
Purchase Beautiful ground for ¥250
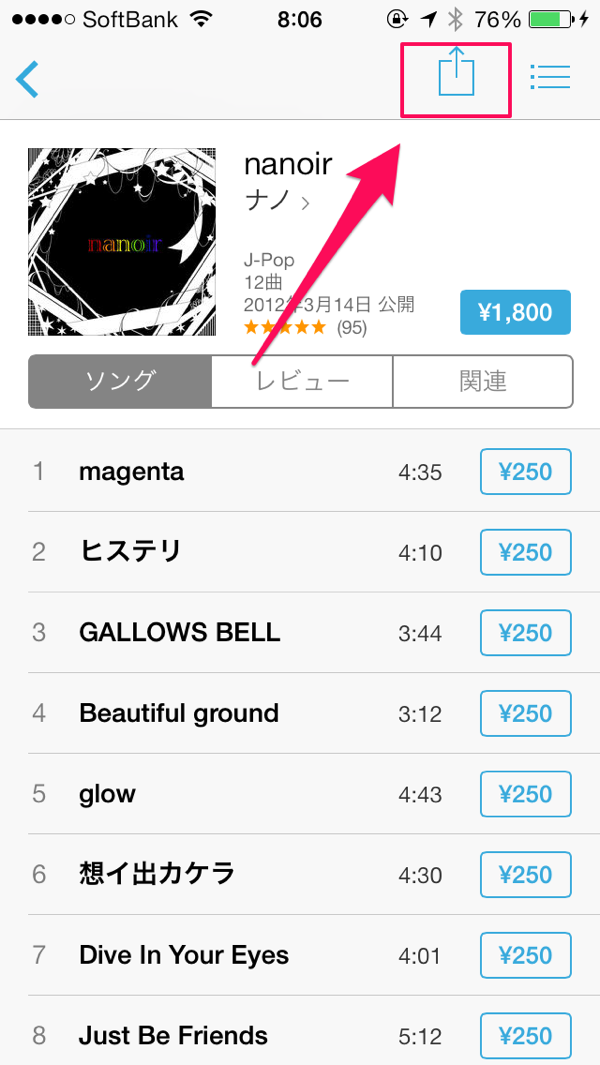525,714
